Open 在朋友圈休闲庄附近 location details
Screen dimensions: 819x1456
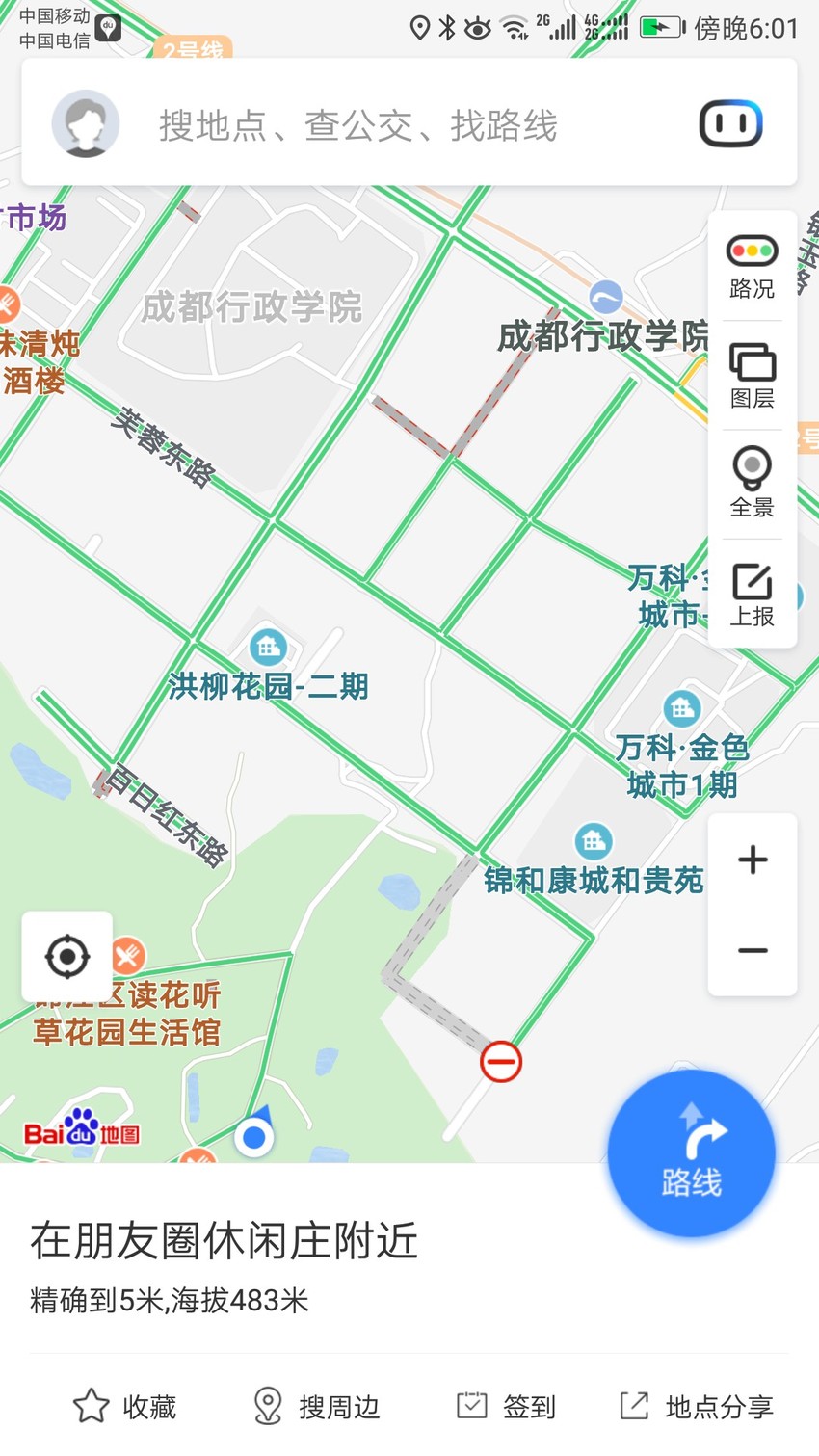224,1240
